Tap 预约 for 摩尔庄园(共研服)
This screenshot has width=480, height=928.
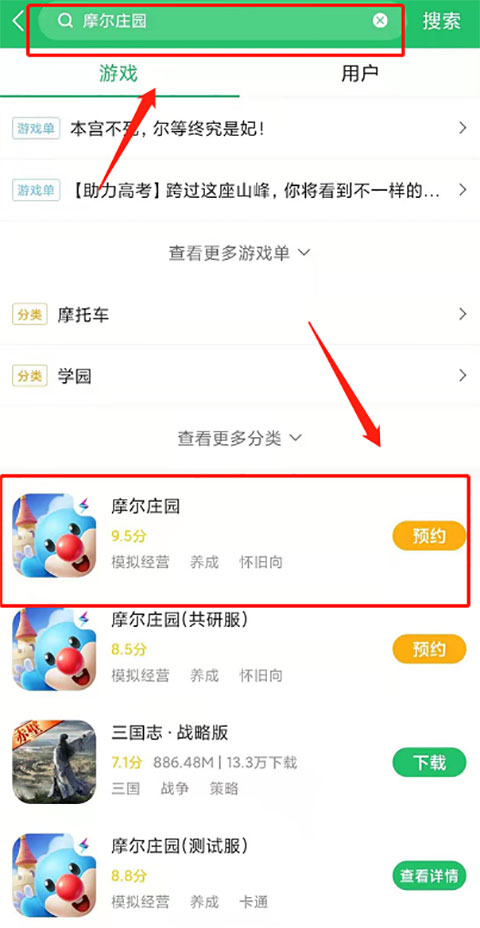point(429,649)
